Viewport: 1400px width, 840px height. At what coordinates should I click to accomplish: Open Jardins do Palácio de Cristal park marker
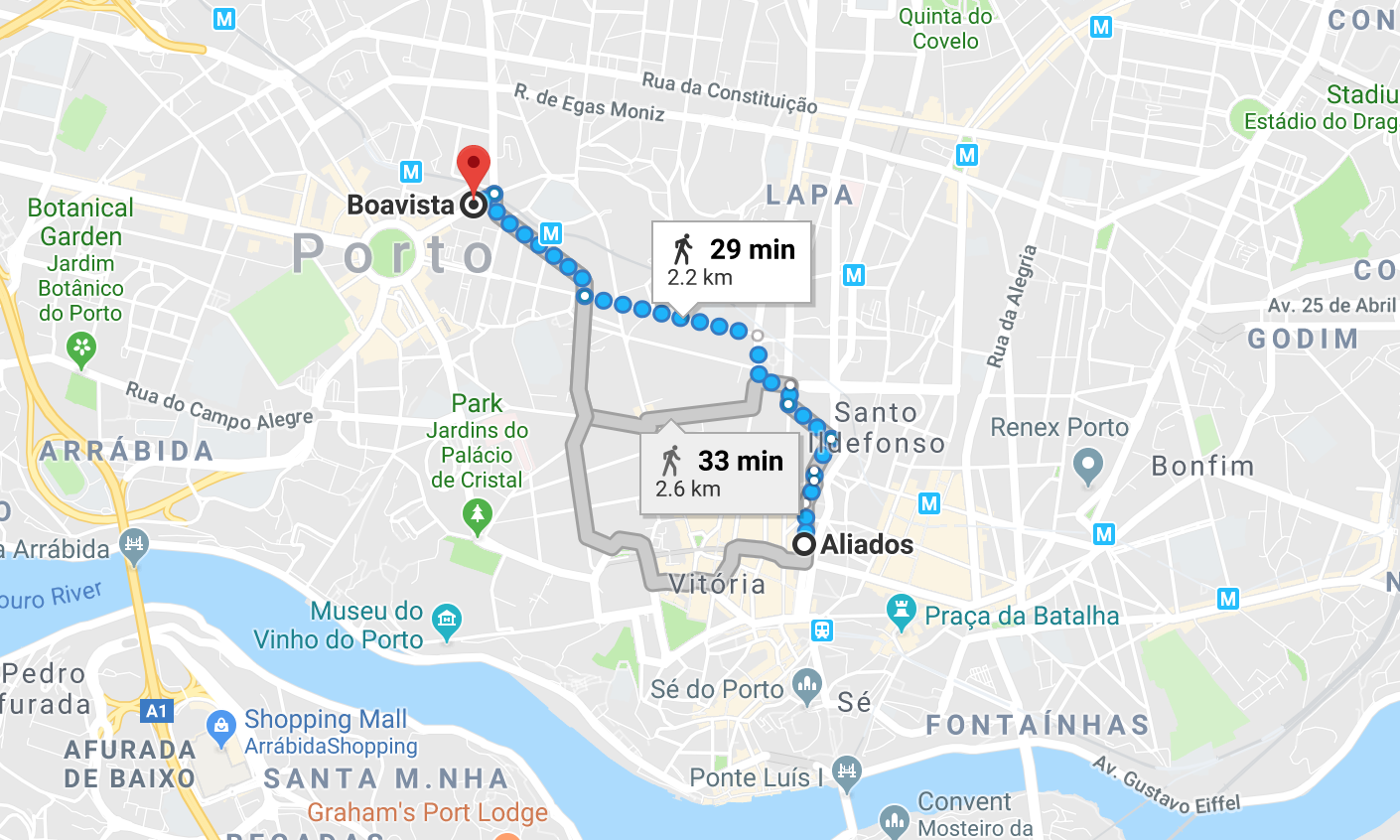(x=478, y=515)
